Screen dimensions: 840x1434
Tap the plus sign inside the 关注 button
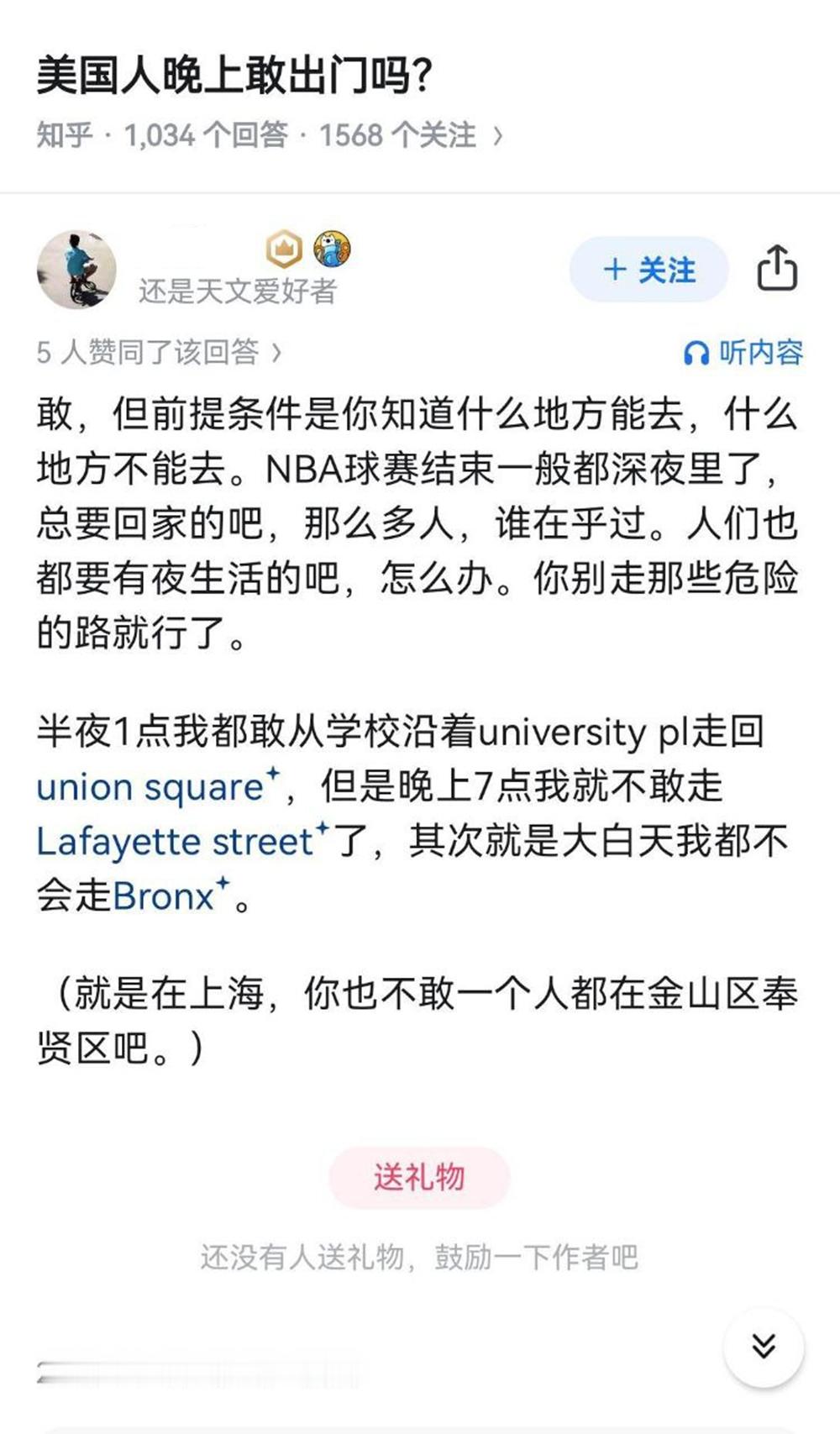click(615, 269)
